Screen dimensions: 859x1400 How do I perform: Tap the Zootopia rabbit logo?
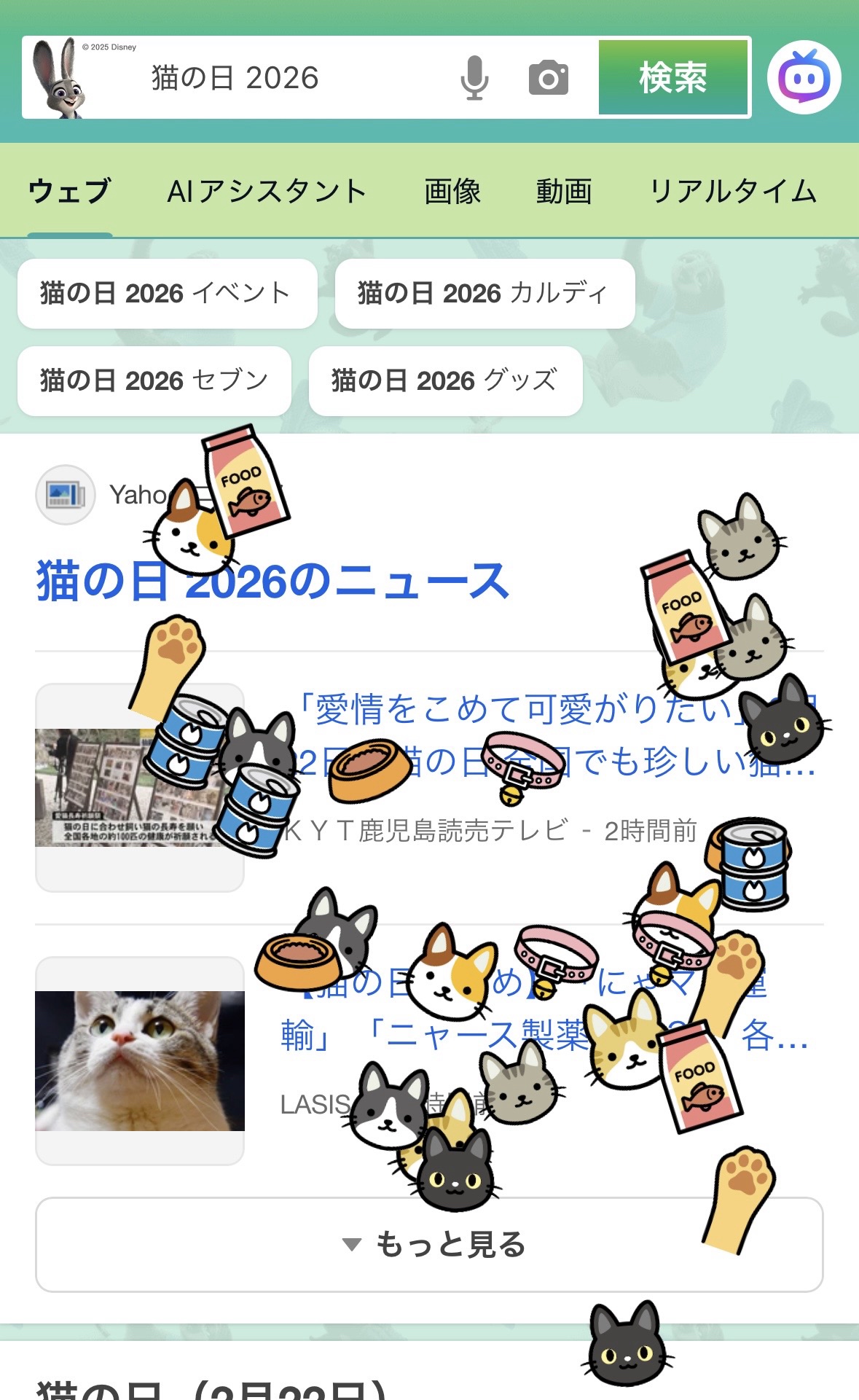tap(57, 79)
